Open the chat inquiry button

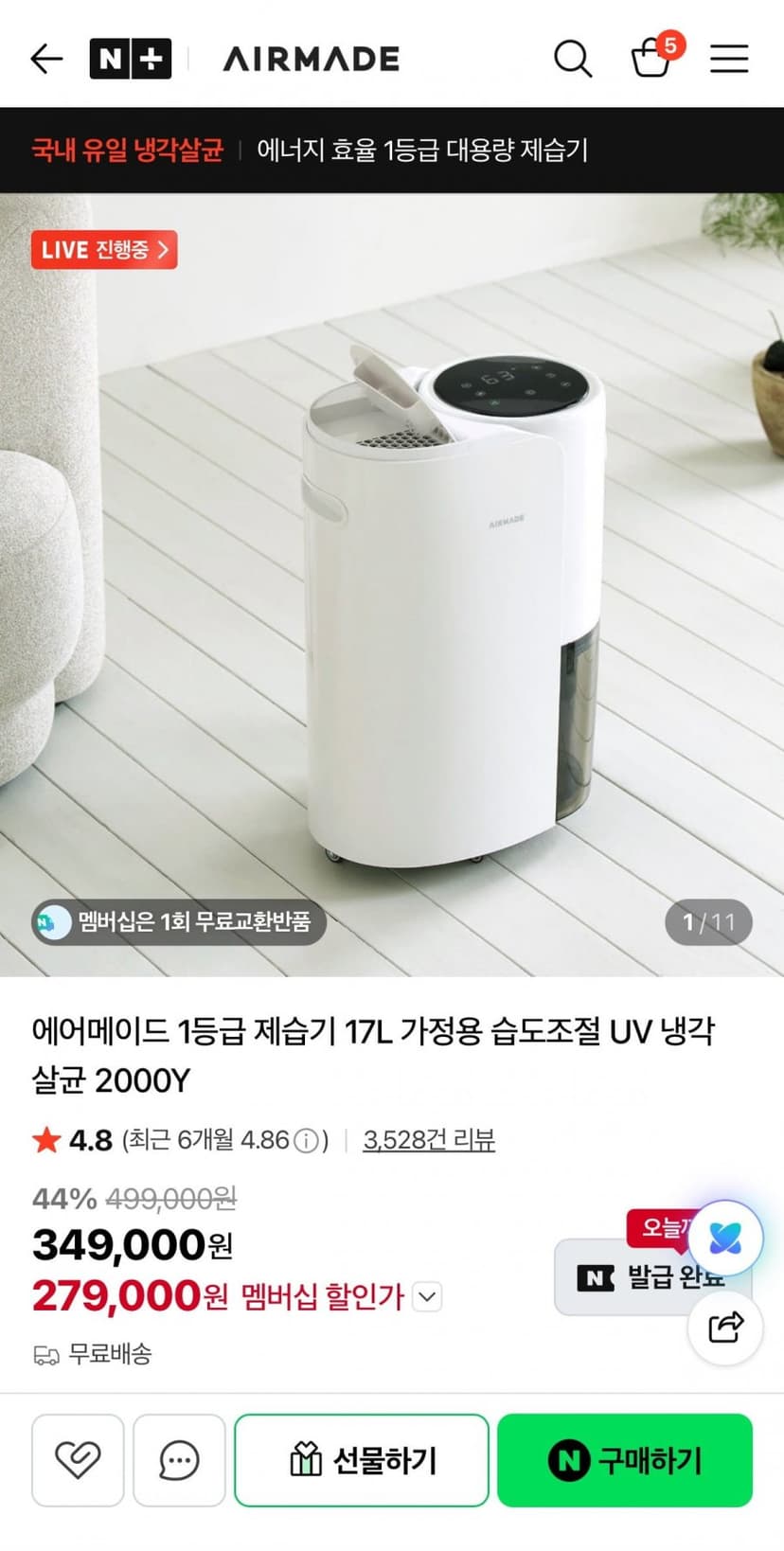click(x=179, y=1460)
